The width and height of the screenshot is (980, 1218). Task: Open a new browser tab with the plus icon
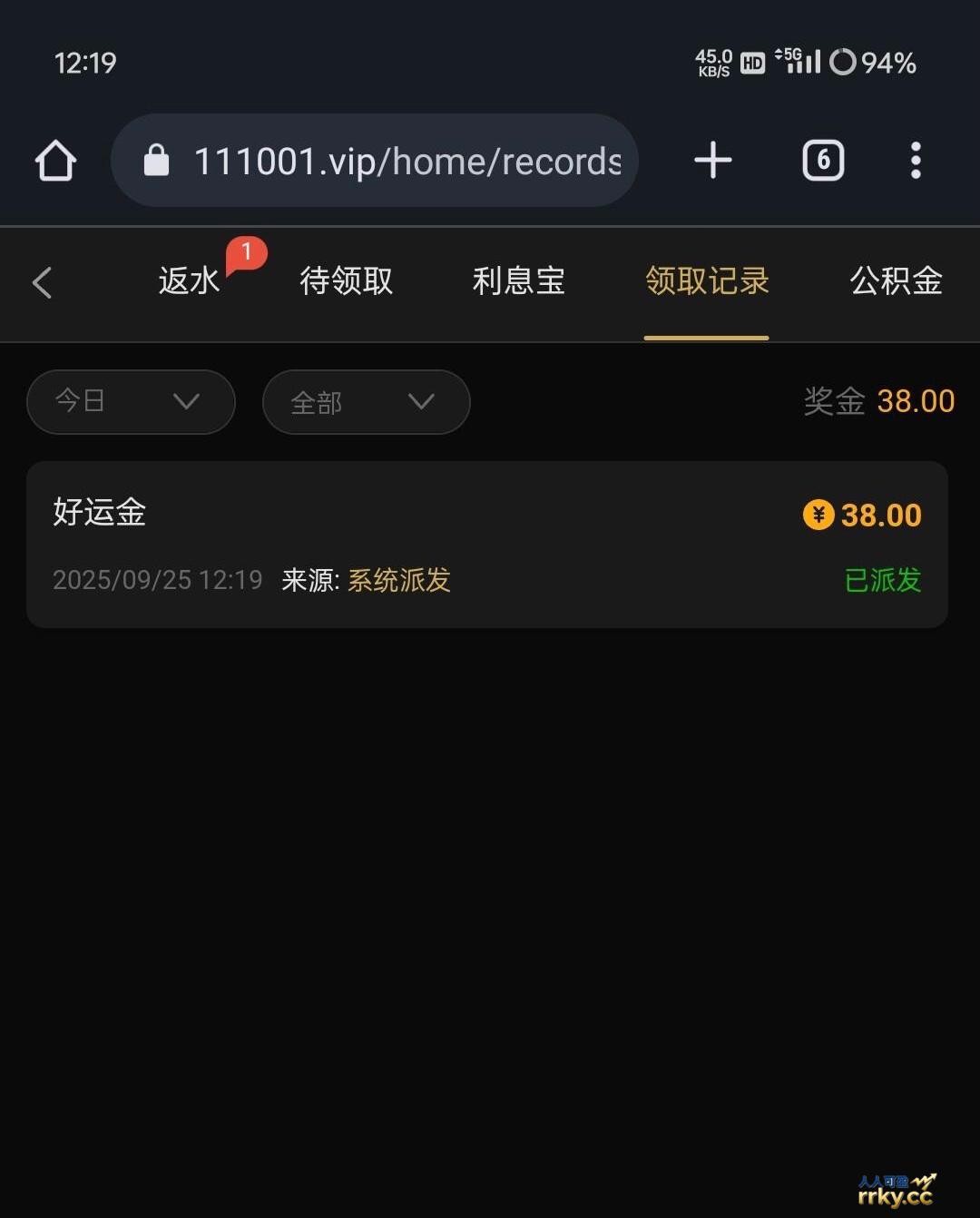pos(712,160)
